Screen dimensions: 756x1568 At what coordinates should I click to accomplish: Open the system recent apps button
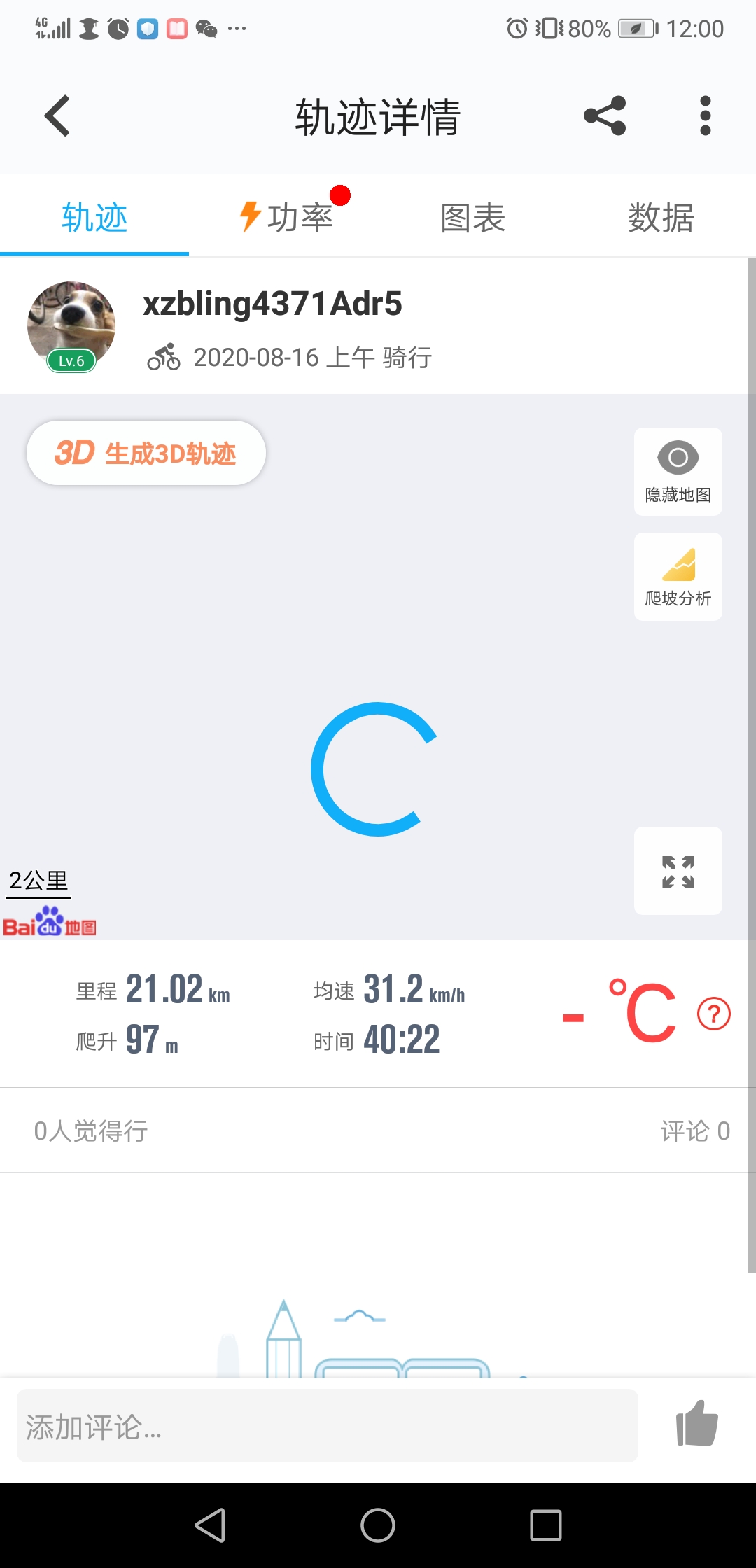coord(545,1525)
